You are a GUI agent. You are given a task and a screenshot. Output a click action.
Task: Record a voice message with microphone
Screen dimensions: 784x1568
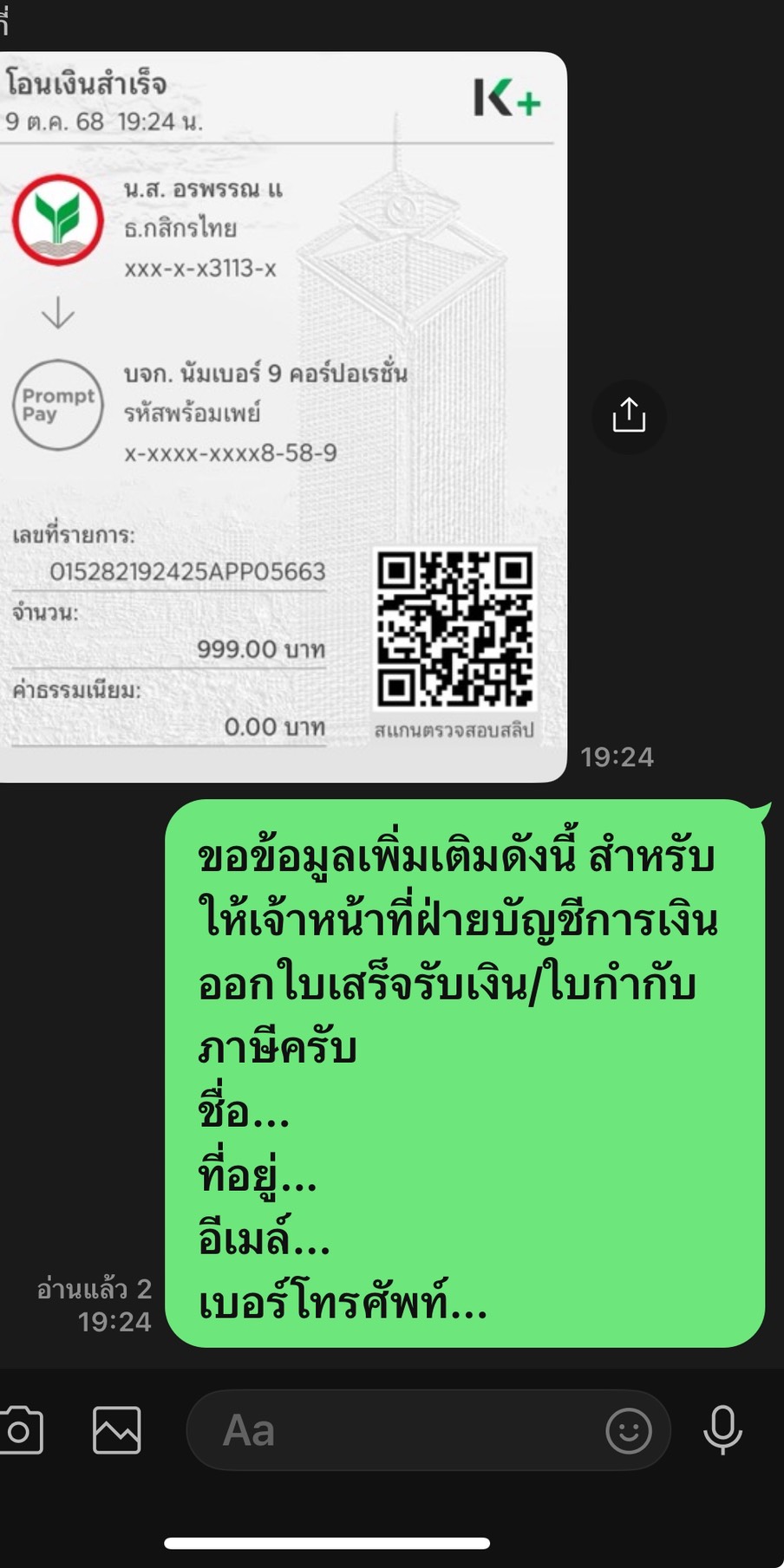click(x=722, y=1430)
